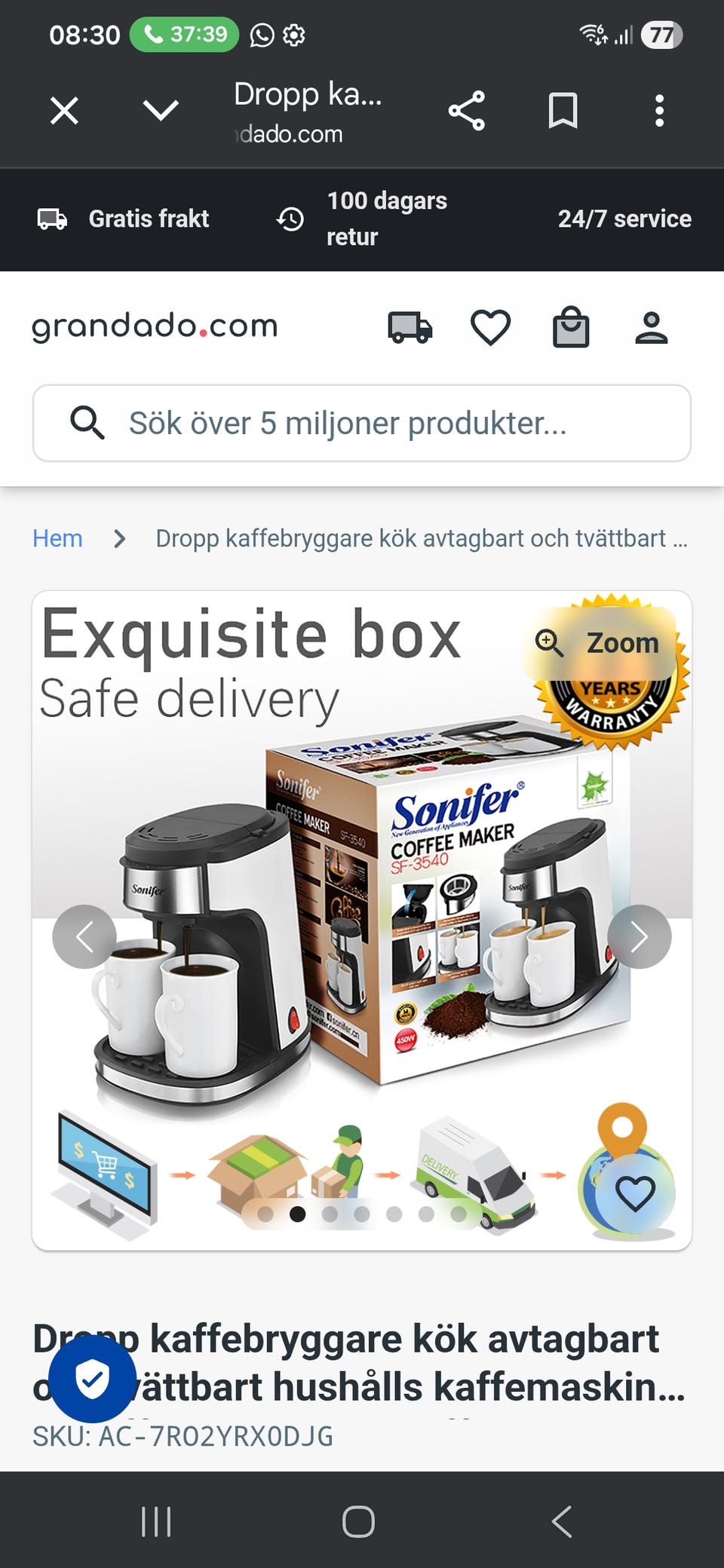Viewport: 724px width, 1568px height.
Task: Open the grandado.com logo link
Action: pos(154,326)
